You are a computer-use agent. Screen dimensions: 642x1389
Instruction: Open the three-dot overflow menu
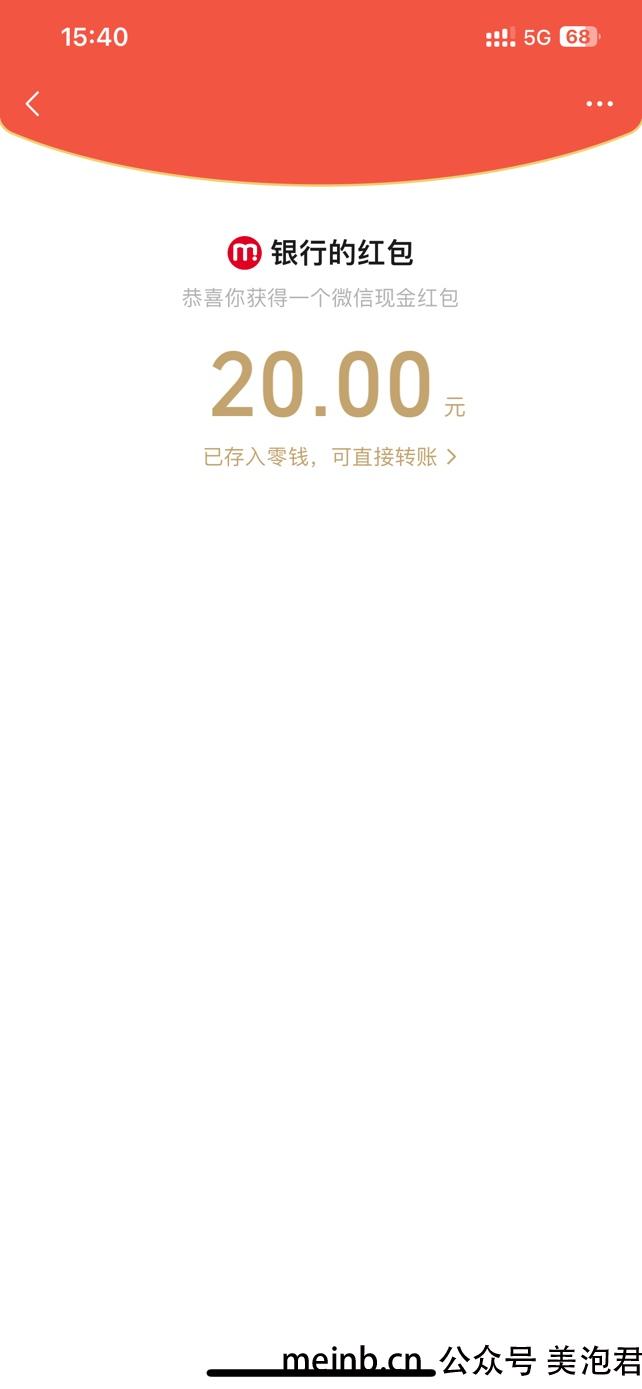(x=599, y=104)
